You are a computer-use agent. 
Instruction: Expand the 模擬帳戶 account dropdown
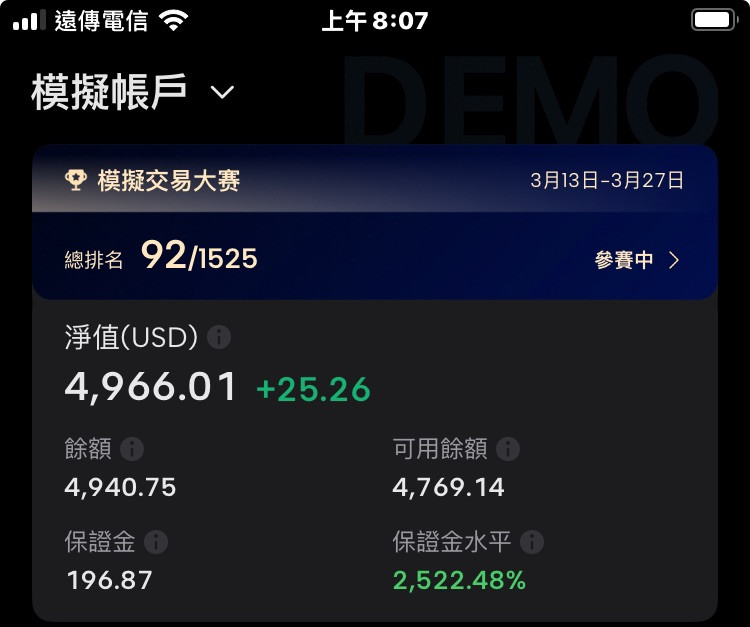pos(222,92)
